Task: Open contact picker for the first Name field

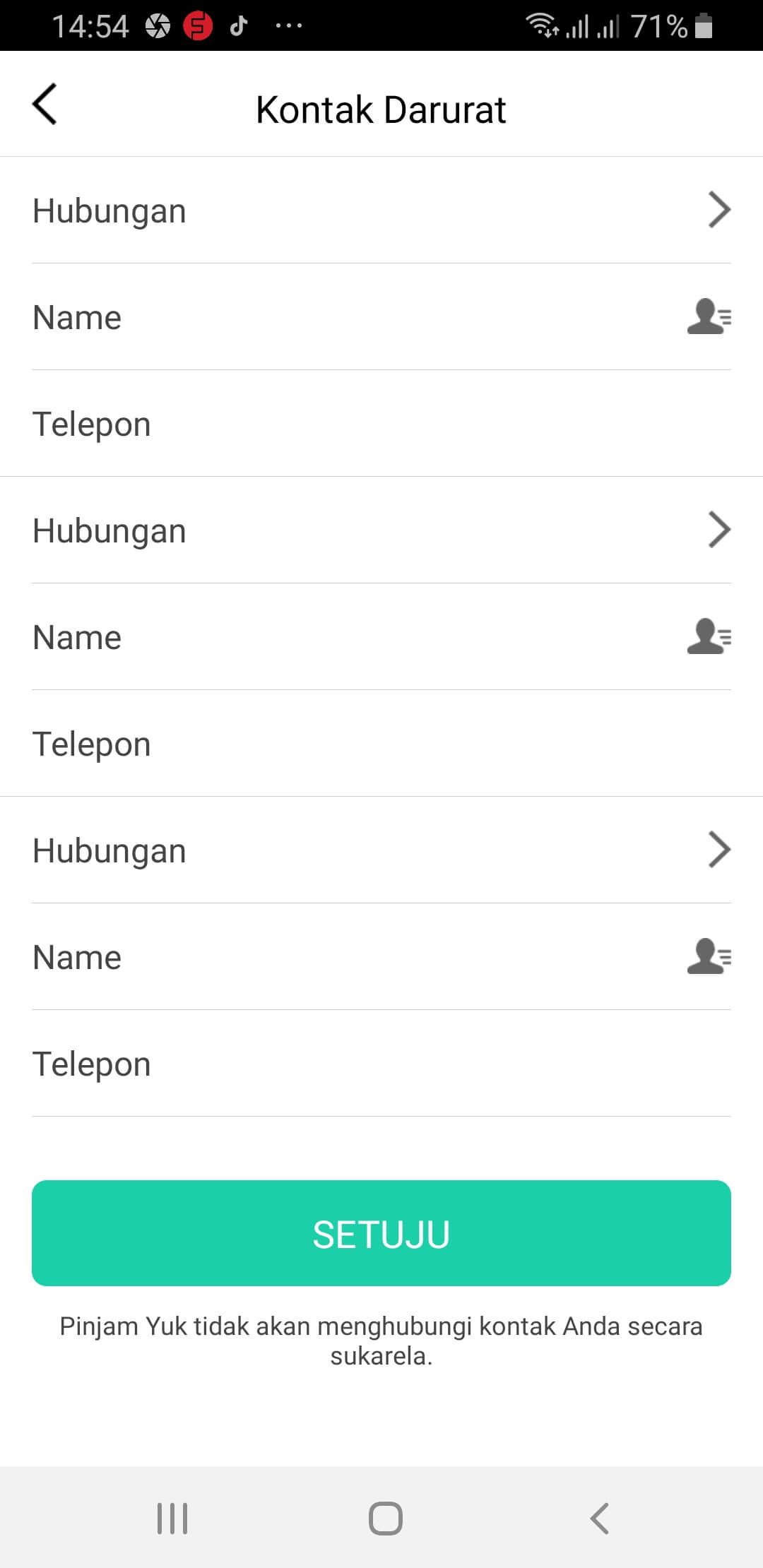Action: pyautogui.click(x=709, y=319)
